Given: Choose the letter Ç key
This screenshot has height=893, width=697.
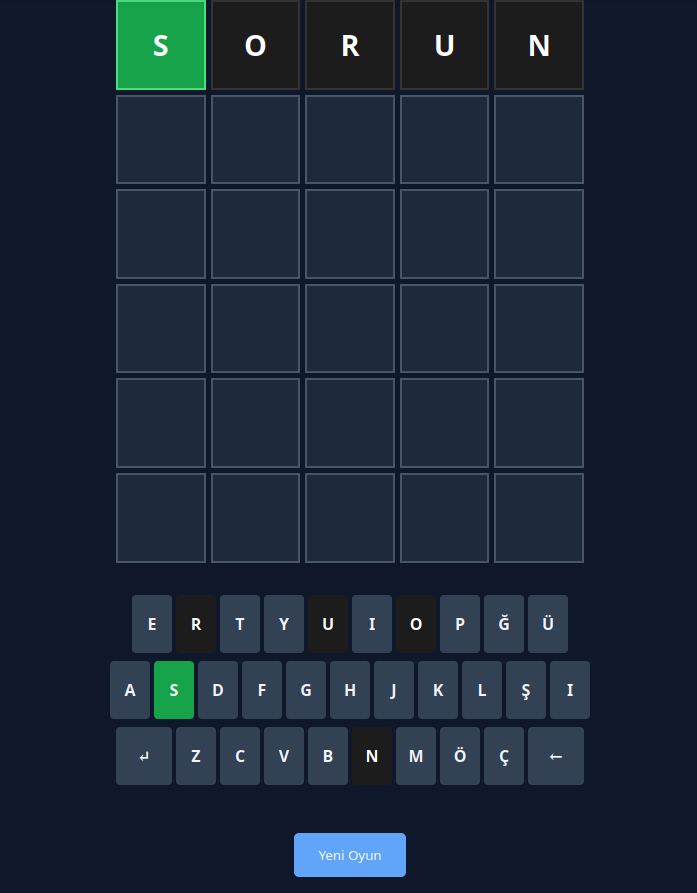Looking at the screenshot, I should [x=504, y=756].
